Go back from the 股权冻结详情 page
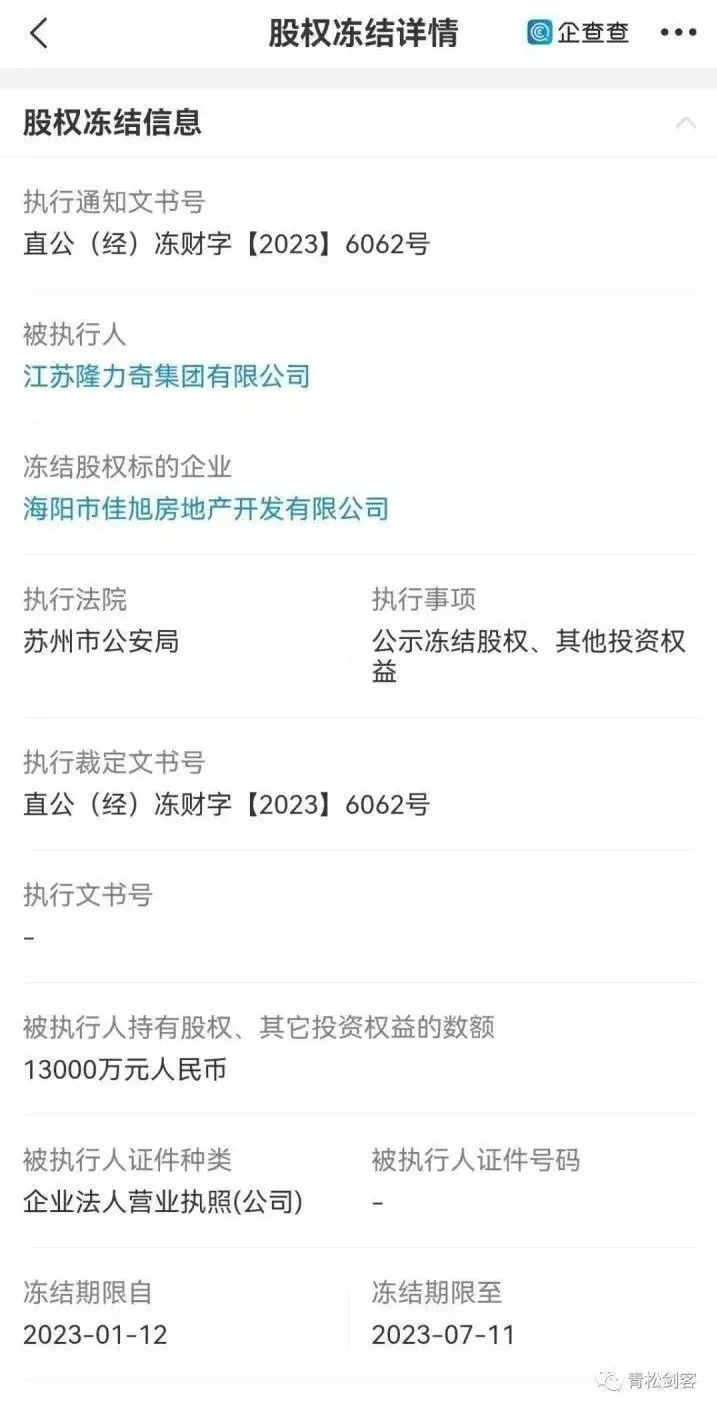Screen dimensions: 717x1409 [38, 33]
